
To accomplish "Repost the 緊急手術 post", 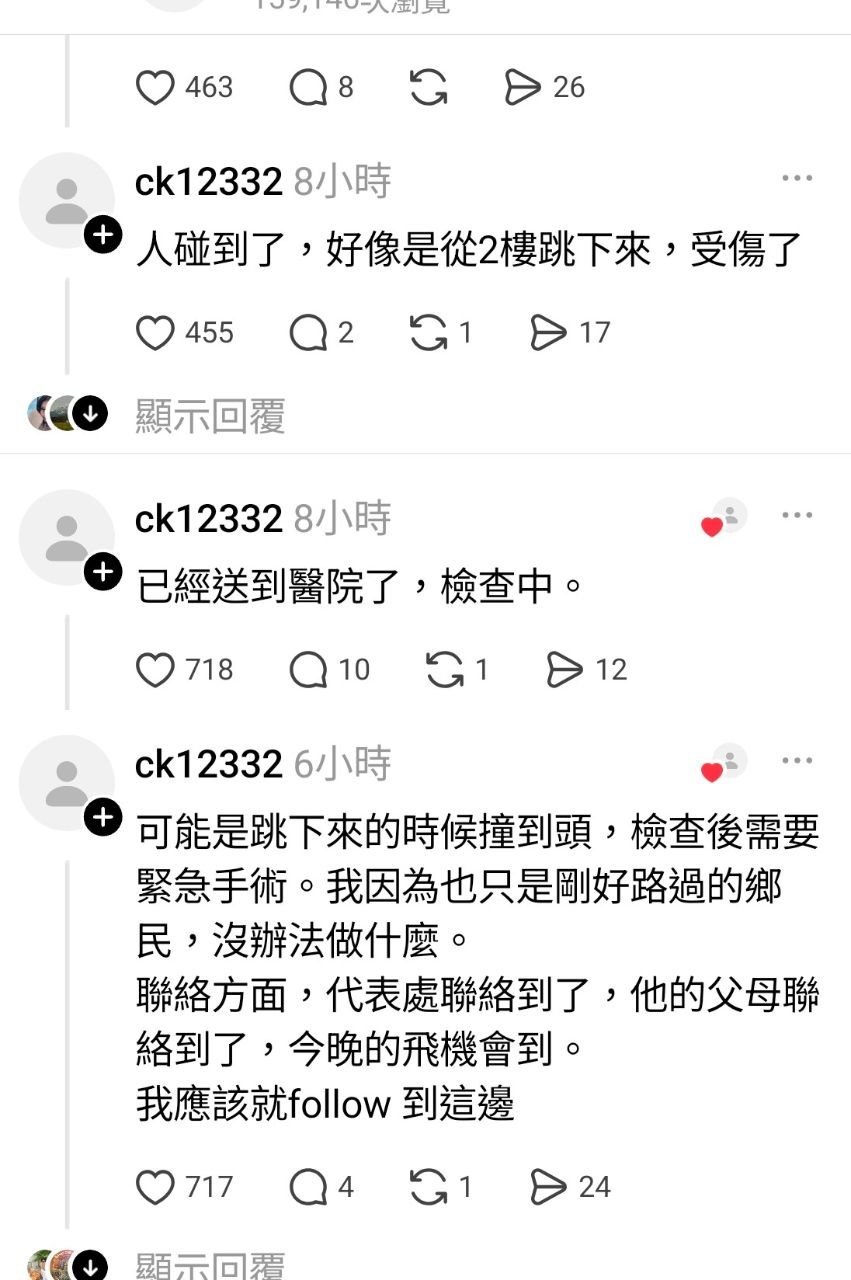I will pyautogui.click(x=428, y=1187).
